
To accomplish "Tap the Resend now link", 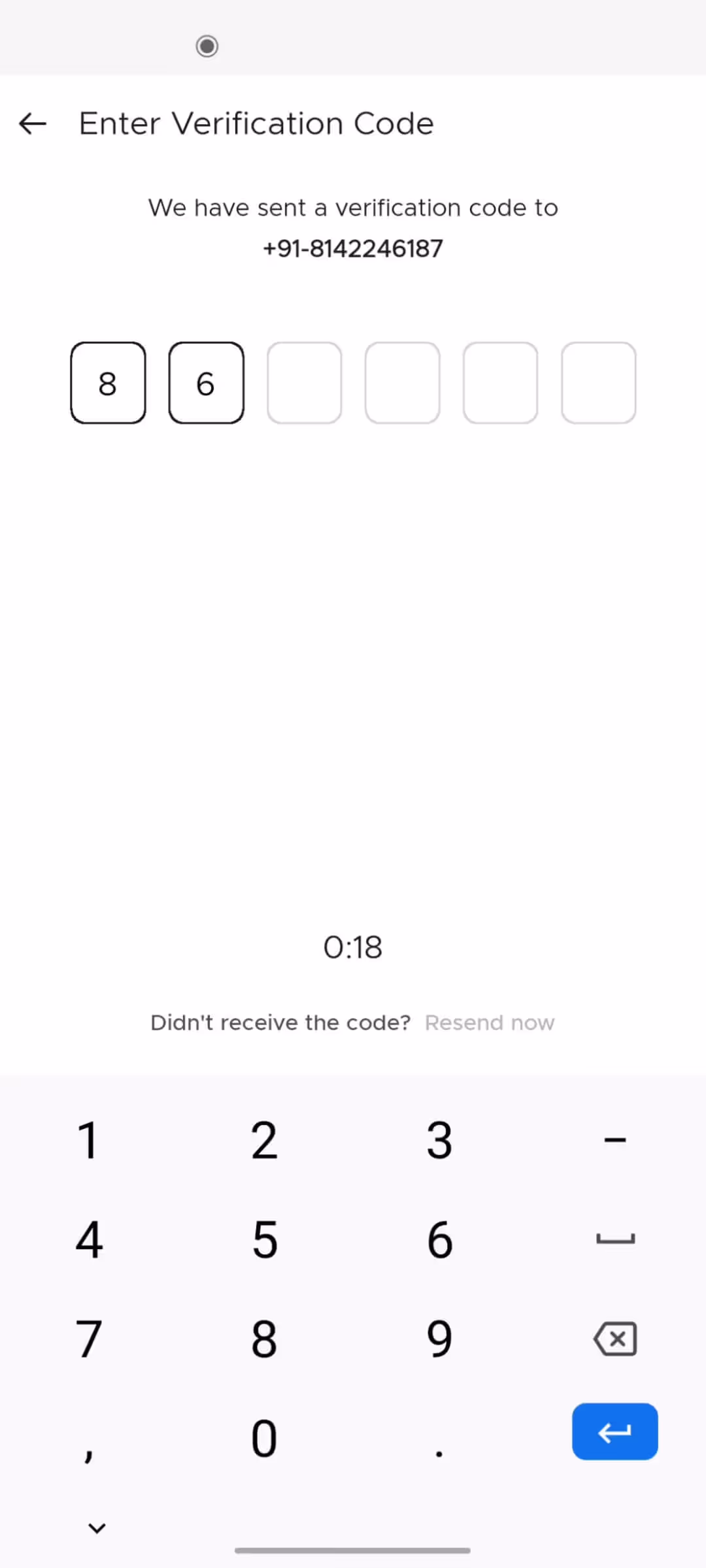I will tap(490, 1022).
